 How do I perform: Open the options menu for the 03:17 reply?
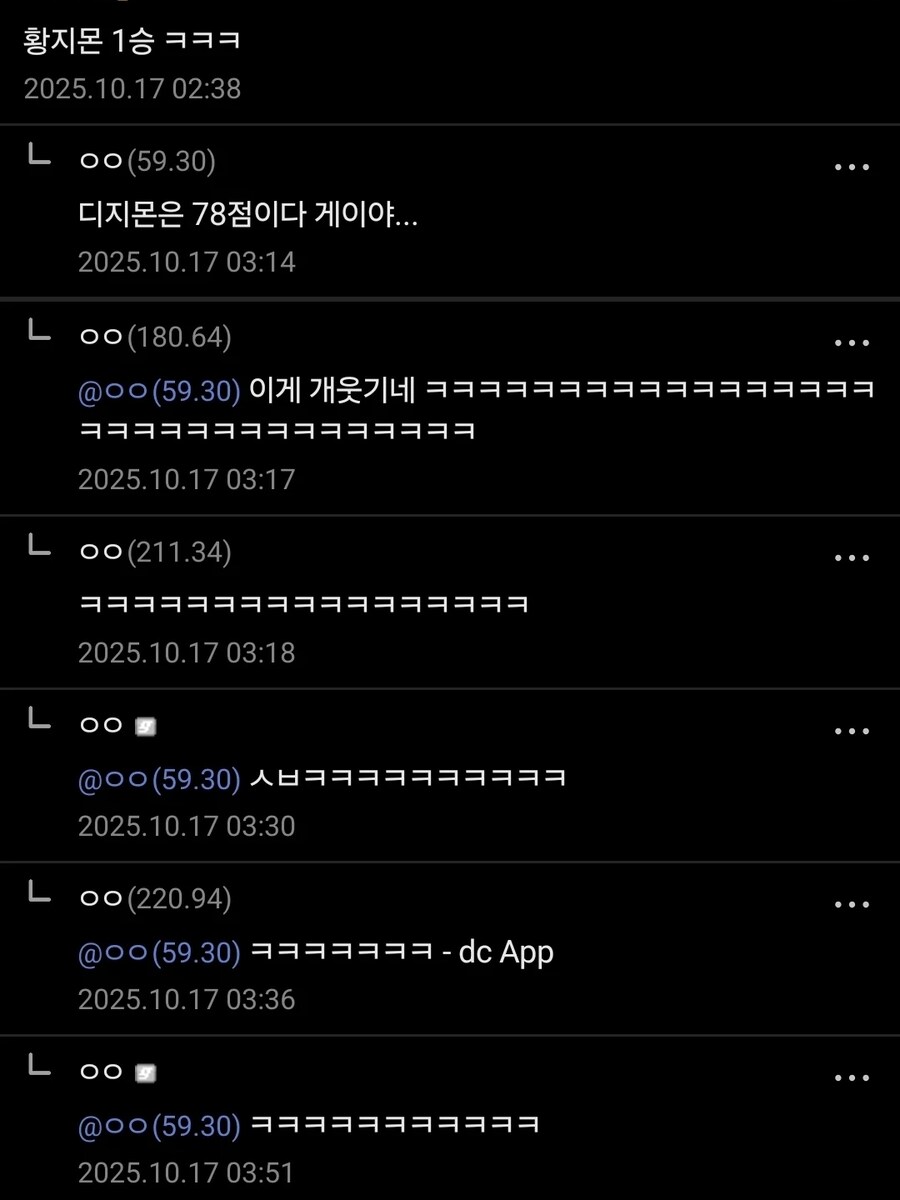(851, 343)
